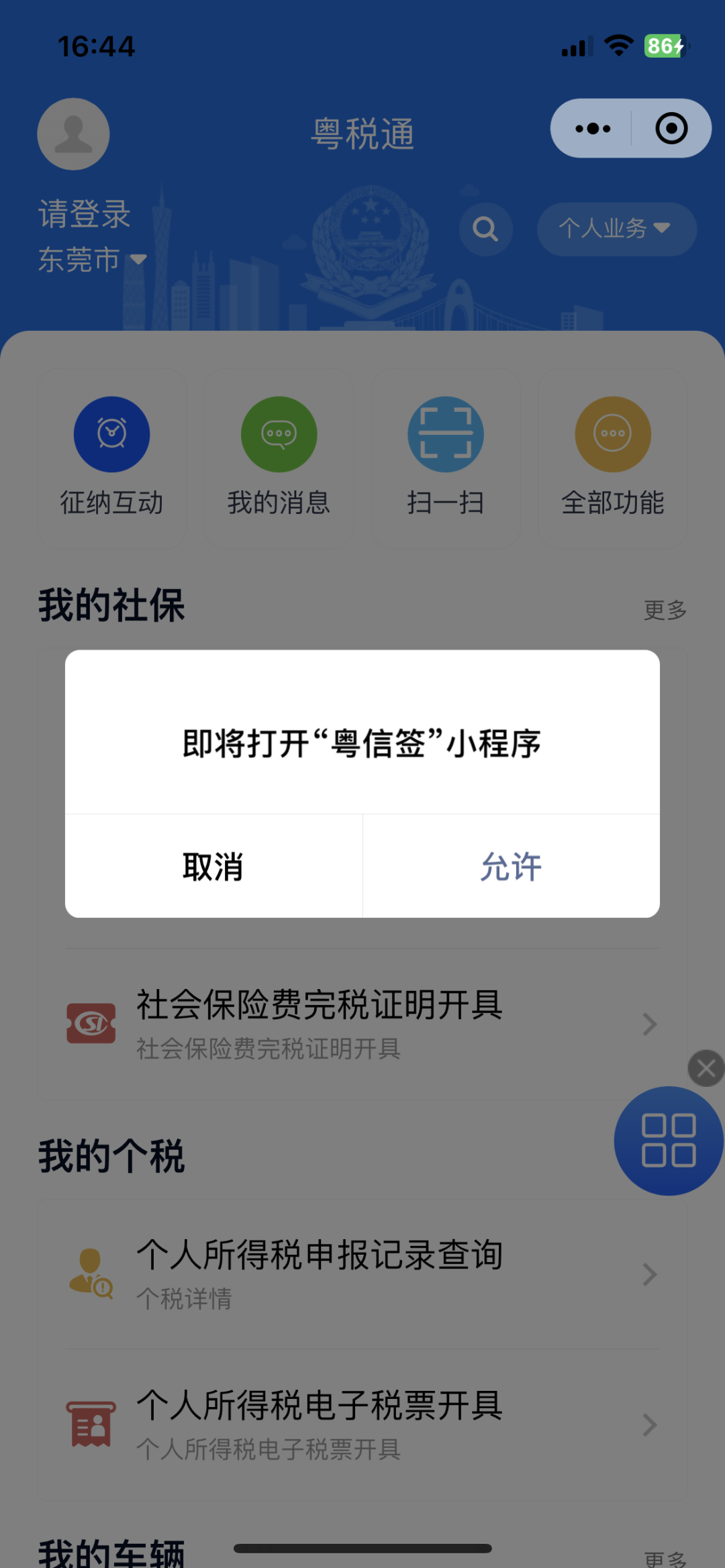Open 全部功能
Screen dimensions: 725x1568
tap(613, 458)
